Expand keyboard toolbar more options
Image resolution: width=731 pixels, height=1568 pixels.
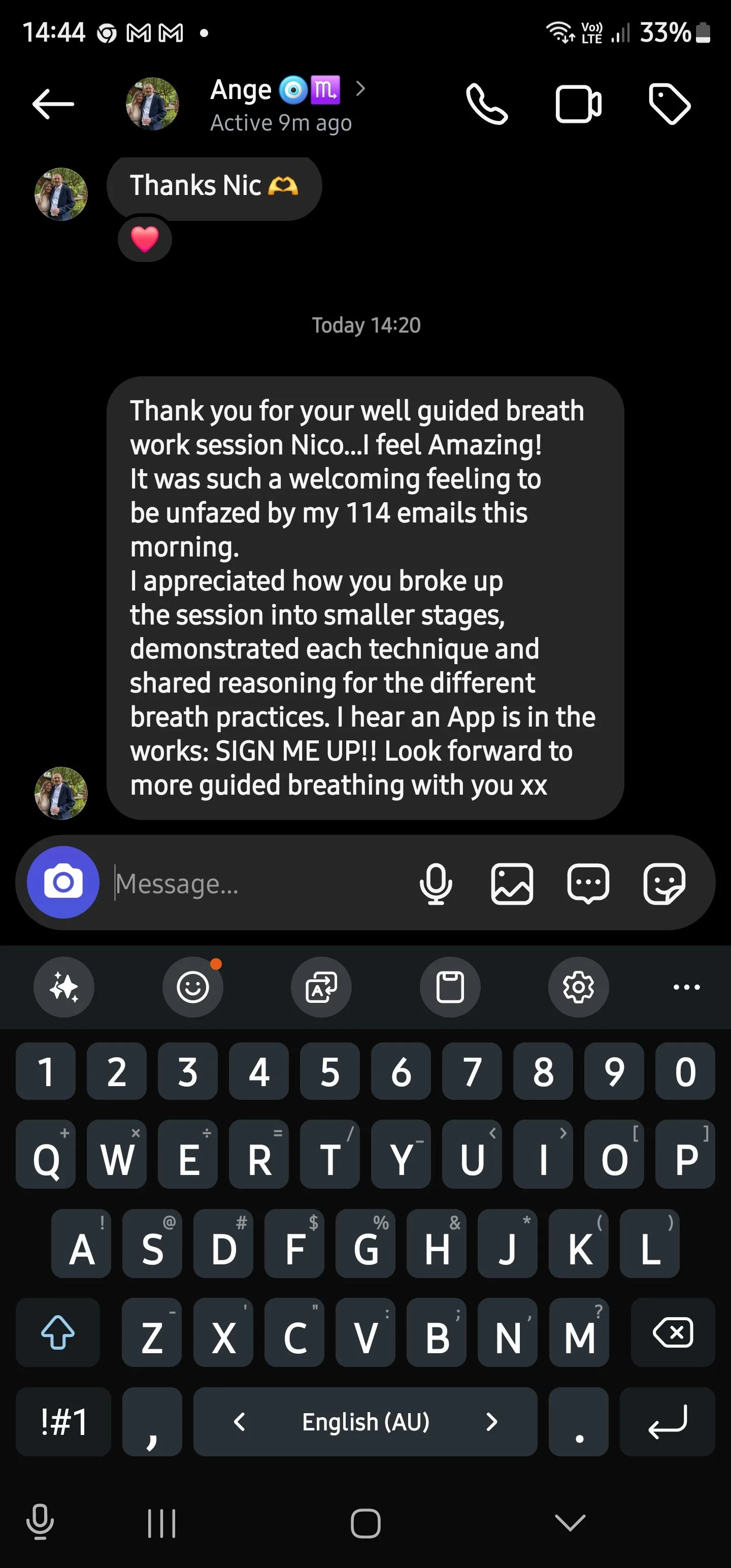686,987
